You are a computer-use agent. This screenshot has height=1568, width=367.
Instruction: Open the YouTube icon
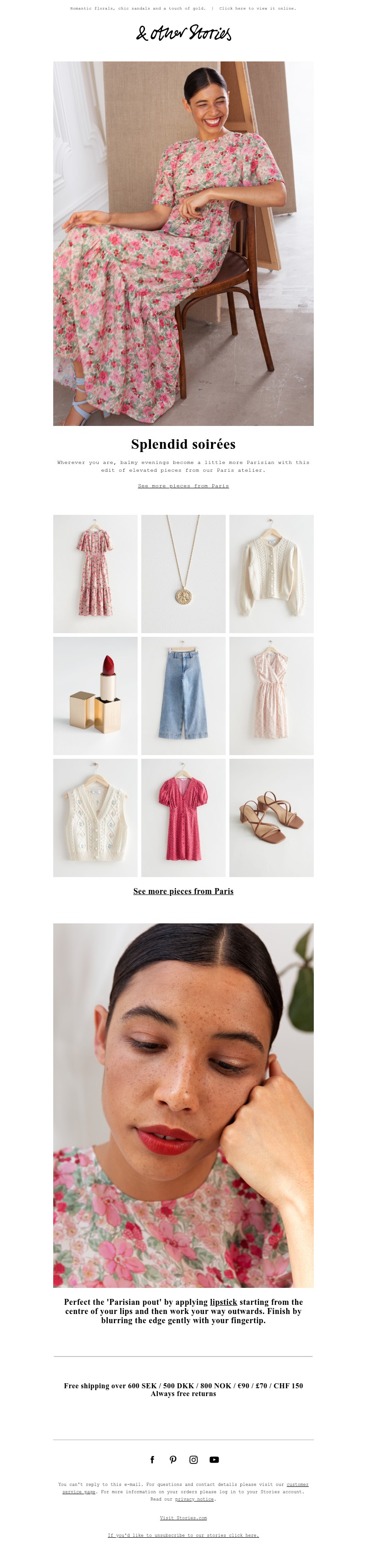pyautogui.click(x=214, y=1460)
